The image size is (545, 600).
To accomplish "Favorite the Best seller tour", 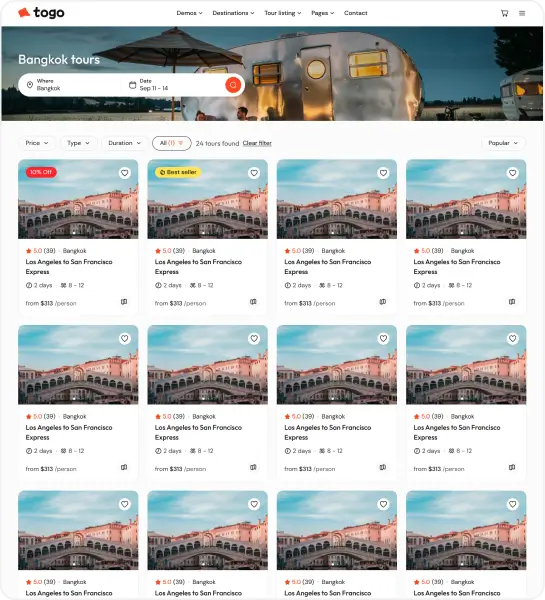I will click(x=254, y=173).
